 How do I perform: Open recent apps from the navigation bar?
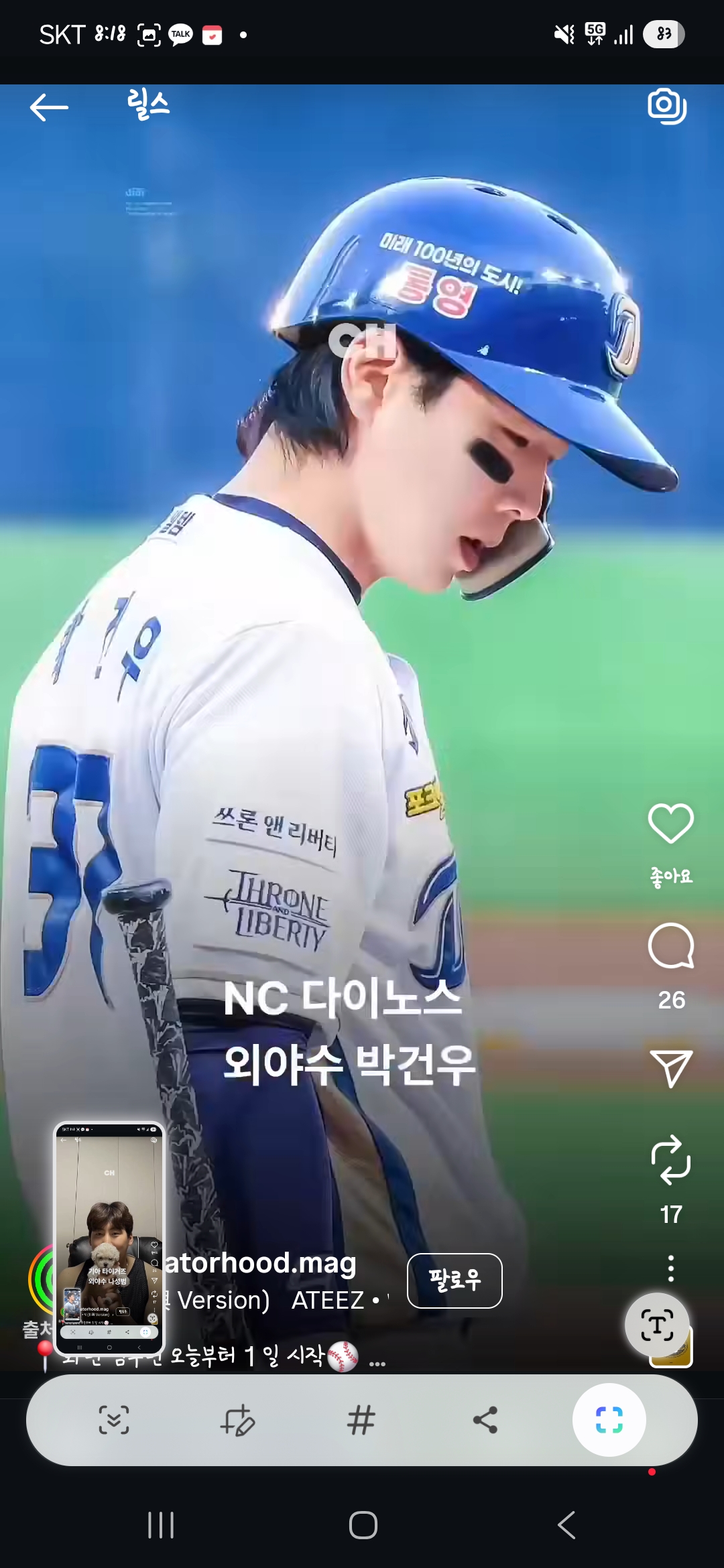tap(161, 1525)
